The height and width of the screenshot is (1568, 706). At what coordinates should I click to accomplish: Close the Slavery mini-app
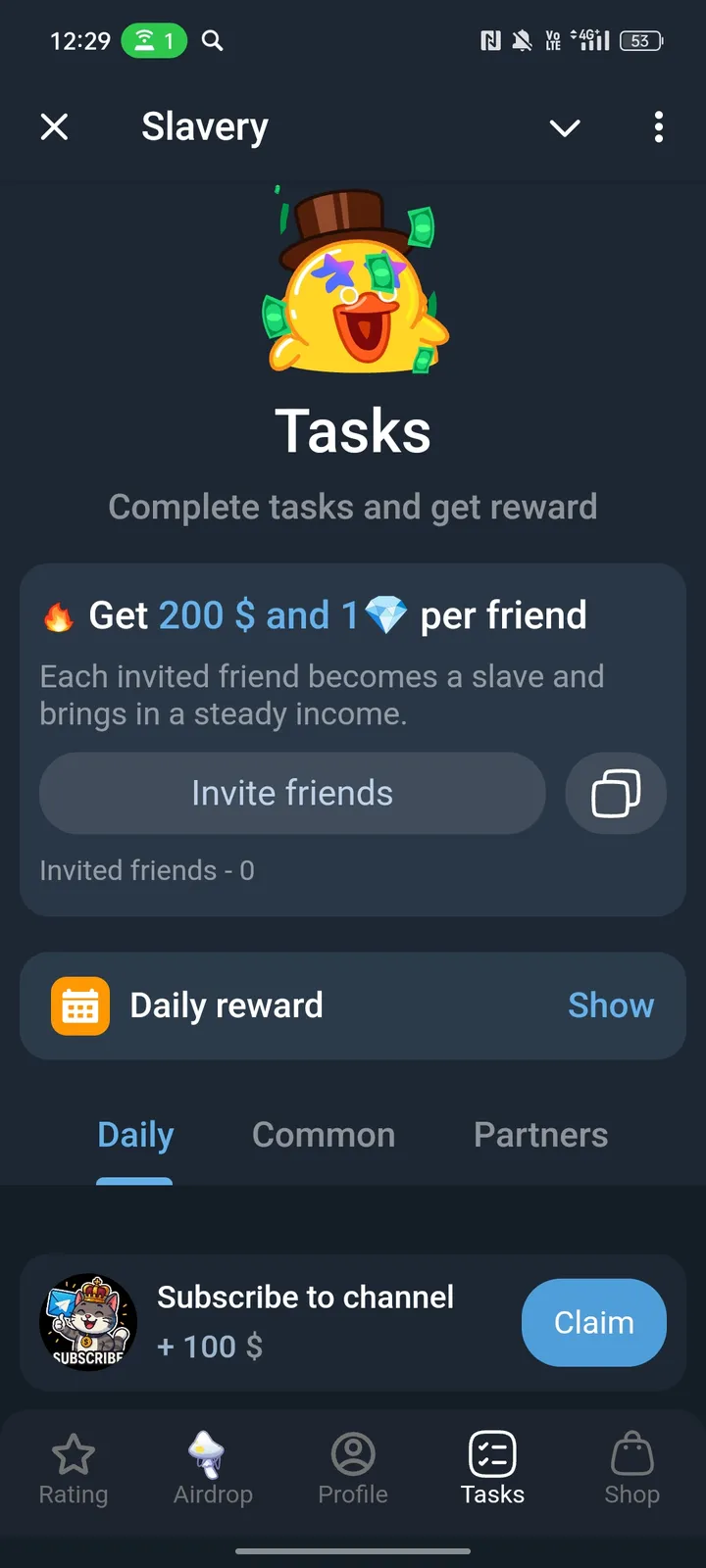(55, 127)
